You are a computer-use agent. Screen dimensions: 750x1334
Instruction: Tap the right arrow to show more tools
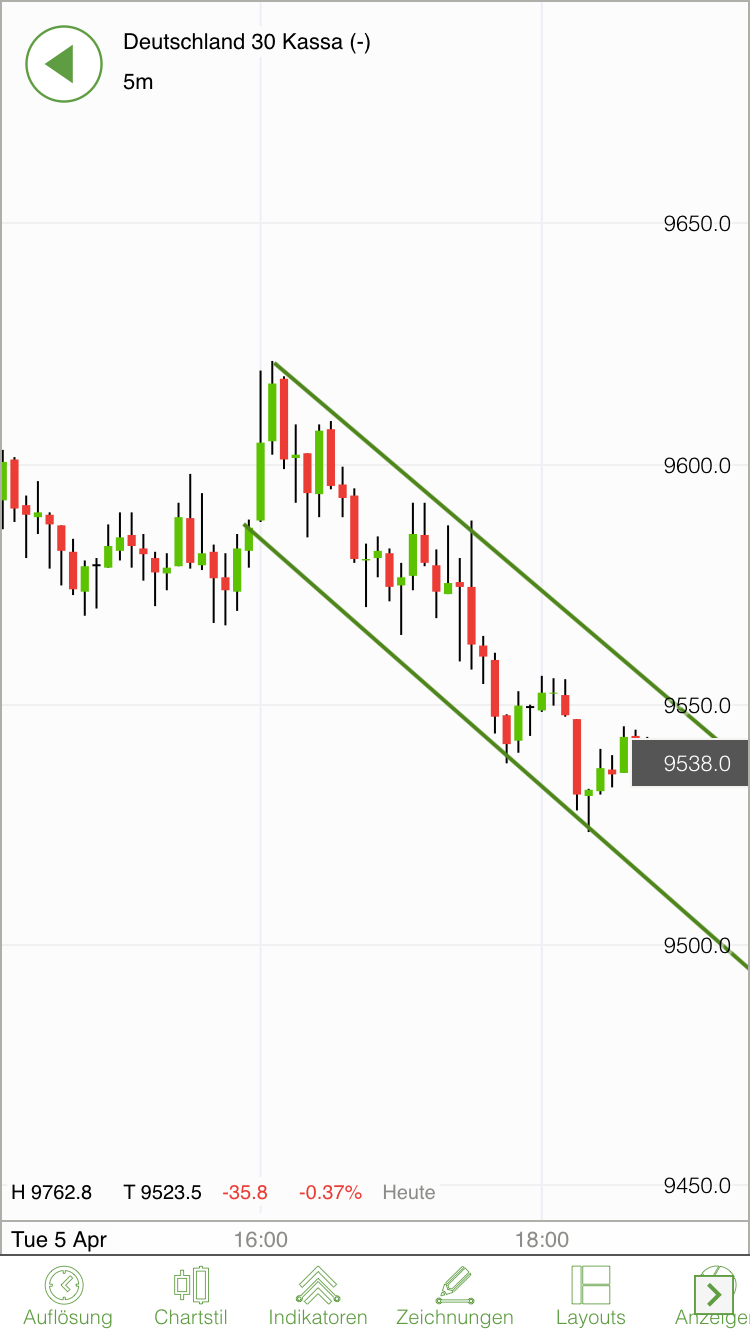pyautogui.click(x=714, y=1294)
